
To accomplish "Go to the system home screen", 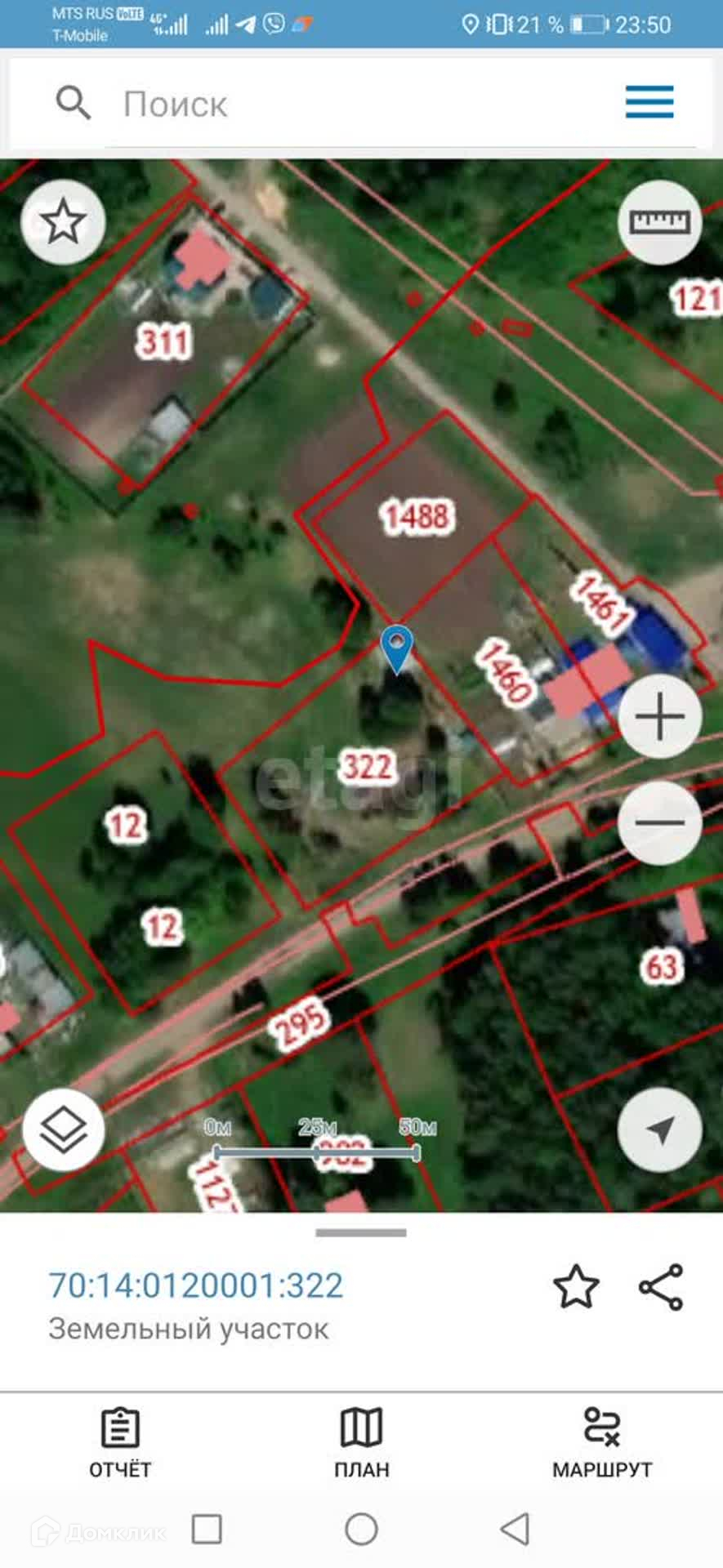I will tap(361, 1529).
